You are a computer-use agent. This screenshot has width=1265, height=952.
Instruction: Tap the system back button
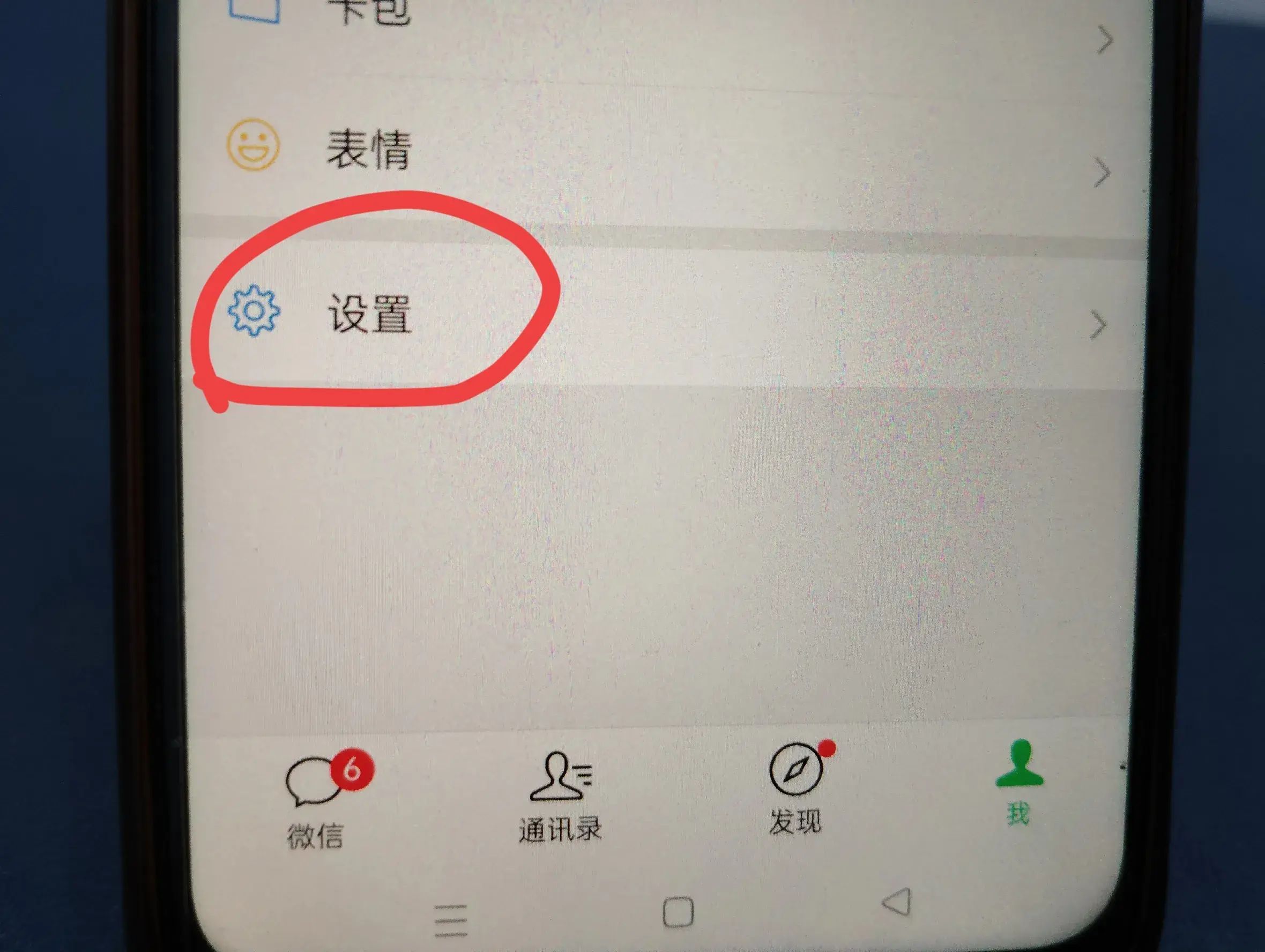tap(897, 902)
